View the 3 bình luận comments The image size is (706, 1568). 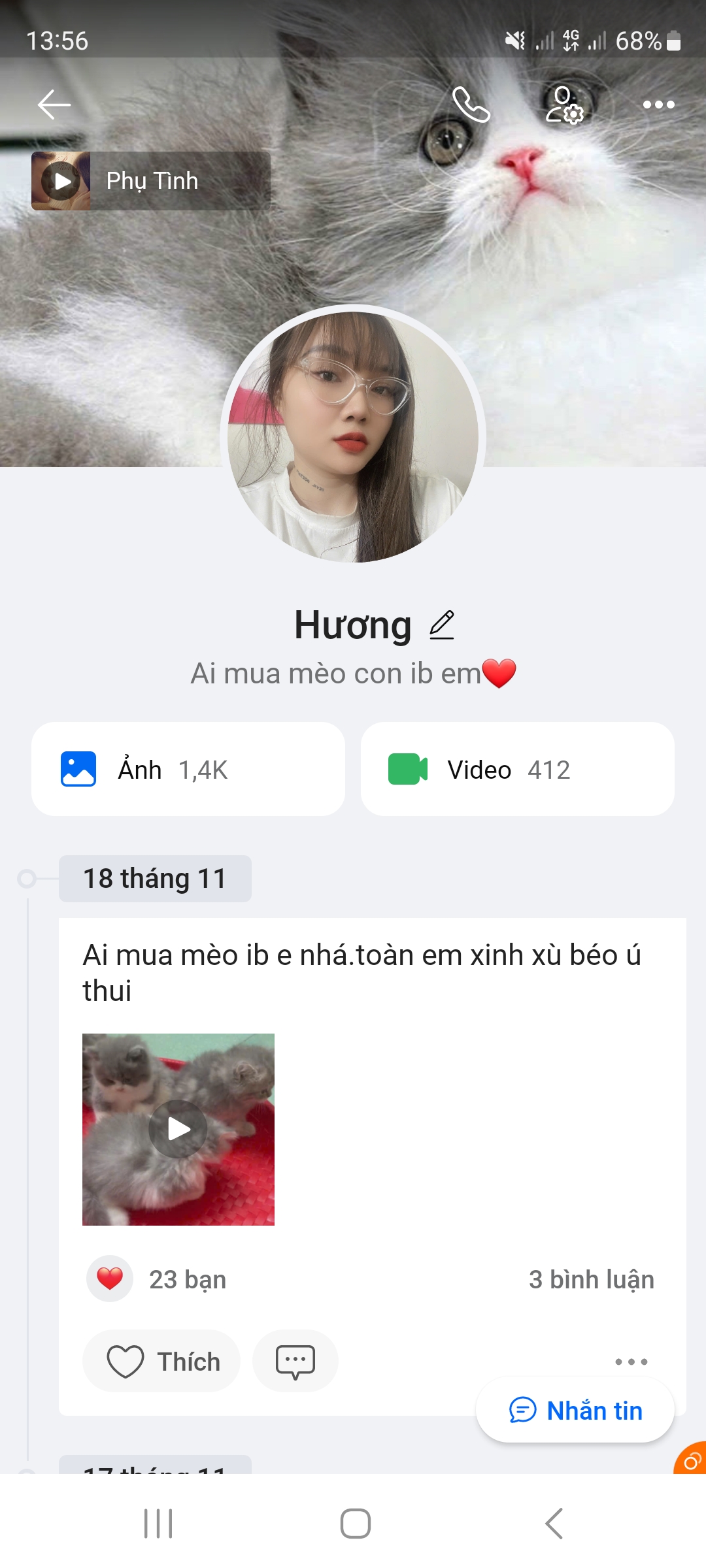click(591, 1279)
